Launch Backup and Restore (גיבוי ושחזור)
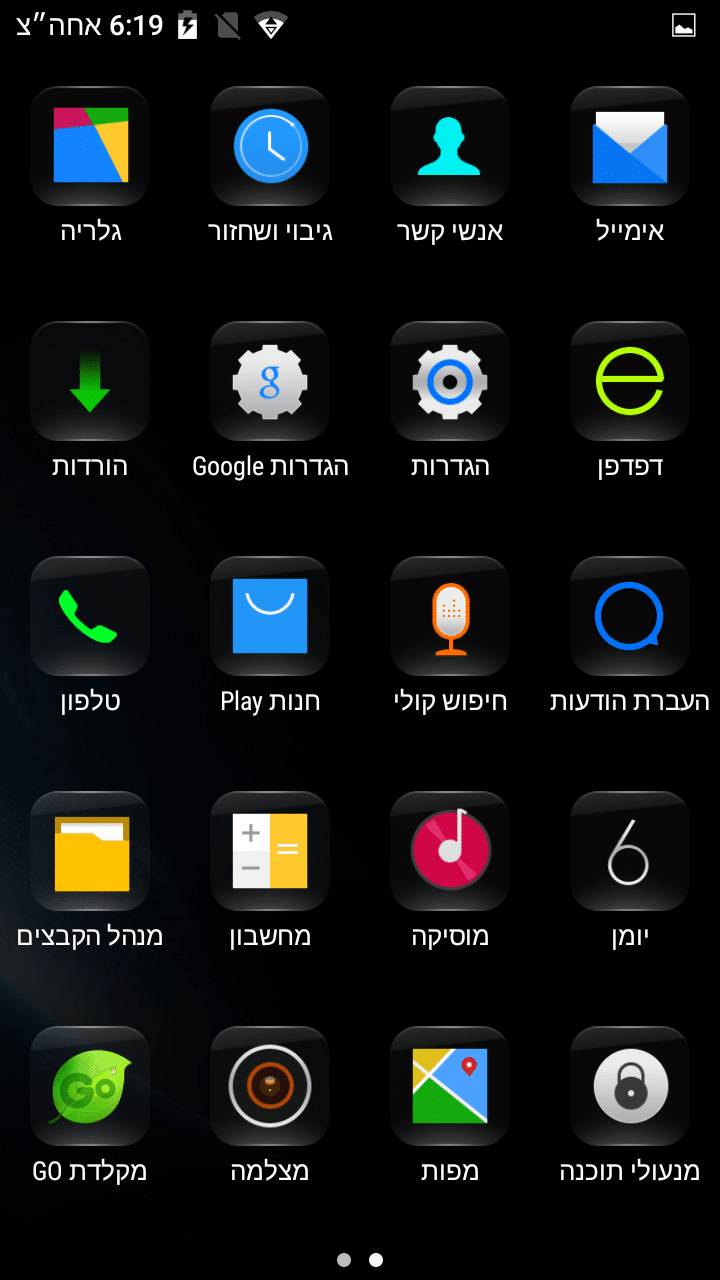 [x=270, y=146]
